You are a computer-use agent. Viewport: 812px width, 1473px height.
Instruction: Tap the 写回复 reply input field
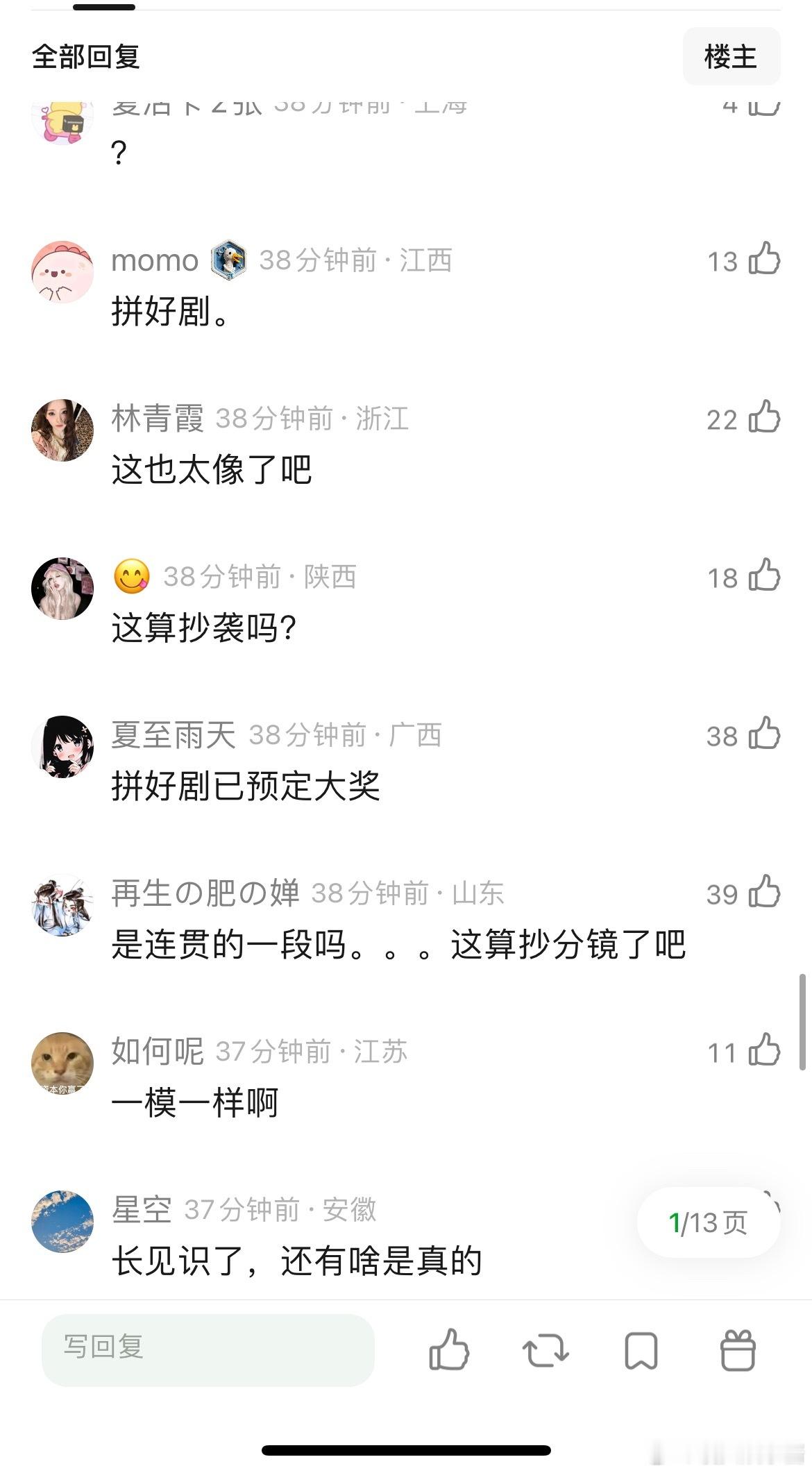click(208, 1349)
